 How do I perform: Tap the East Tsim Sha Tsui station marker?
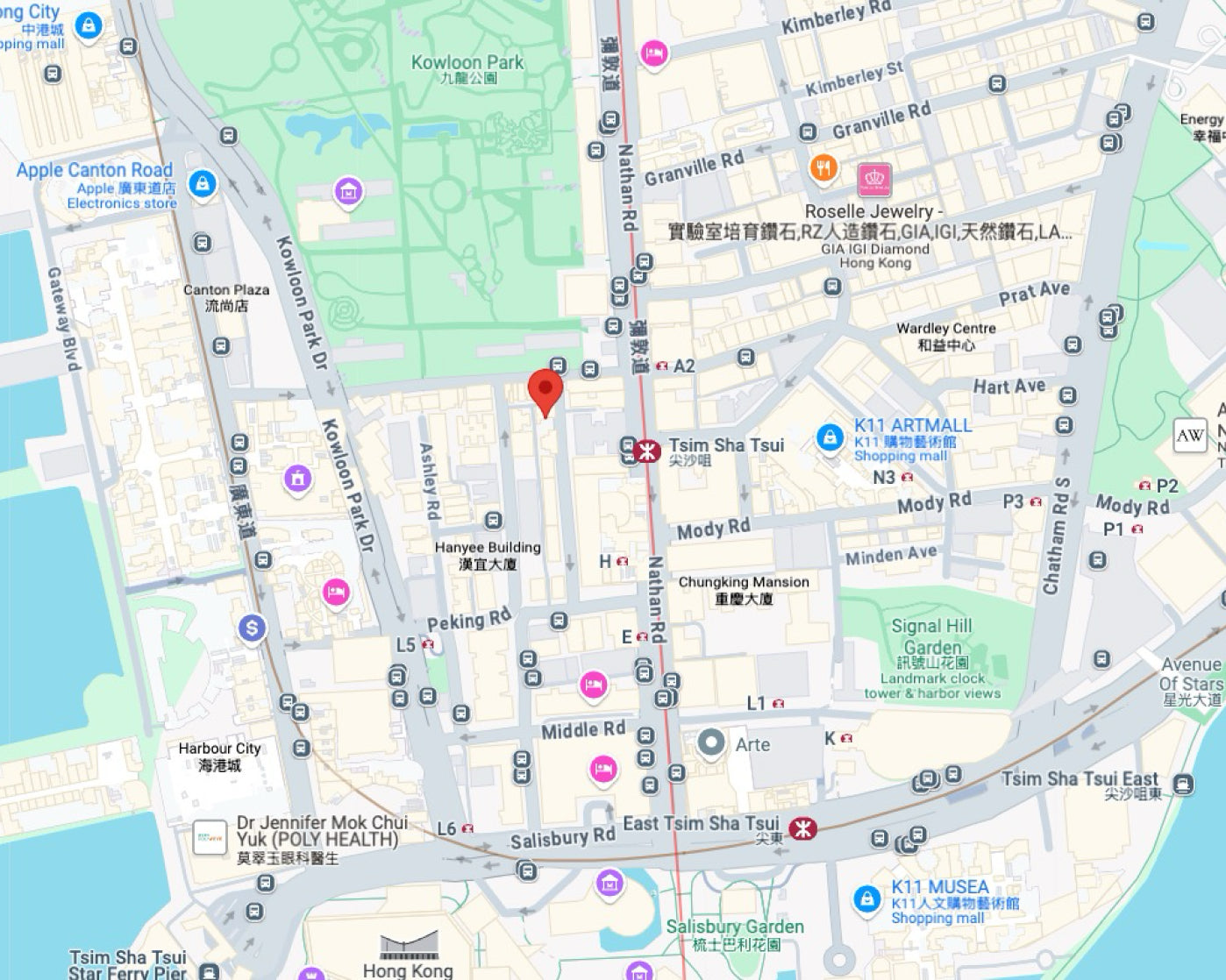[x=802, y=828]
